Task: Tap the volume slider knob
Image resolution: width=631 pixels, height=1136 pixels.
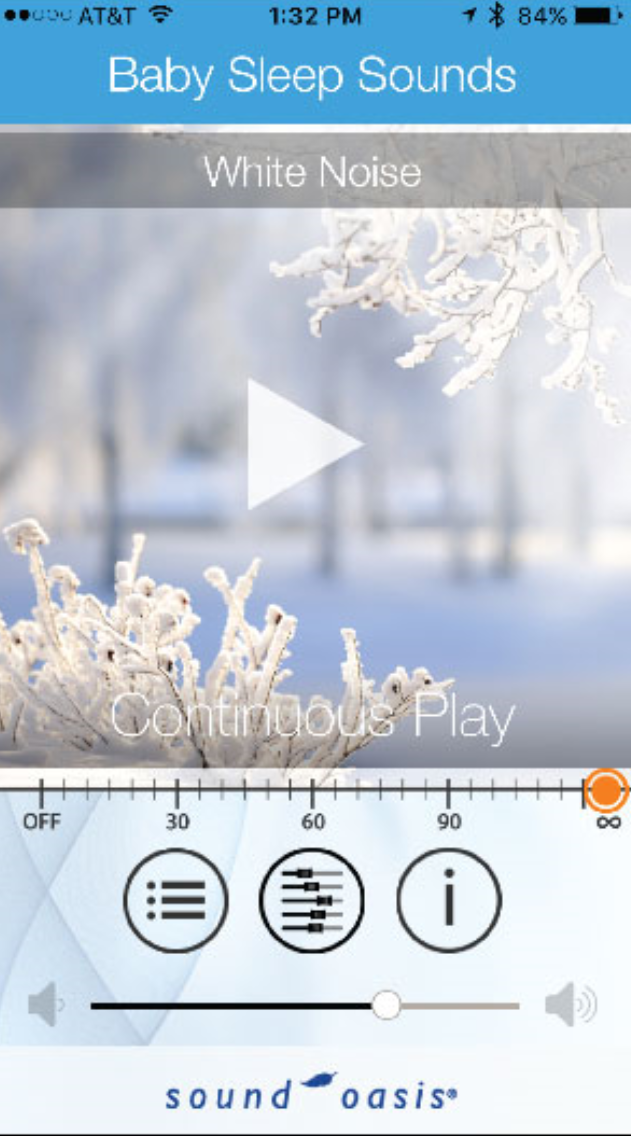Action: [x=386, y=1005]
